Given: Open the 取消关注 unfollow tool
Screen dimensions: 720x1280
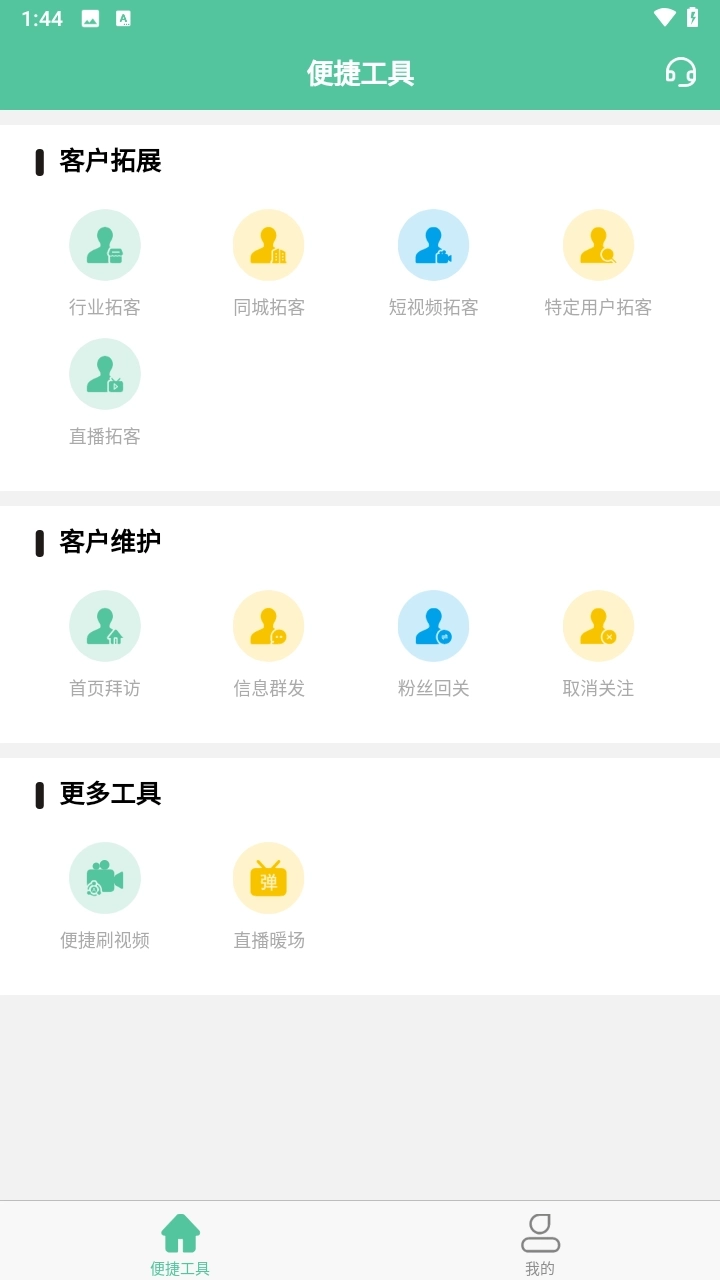Looking at the screenshot, I should click(x=598, y=625).
